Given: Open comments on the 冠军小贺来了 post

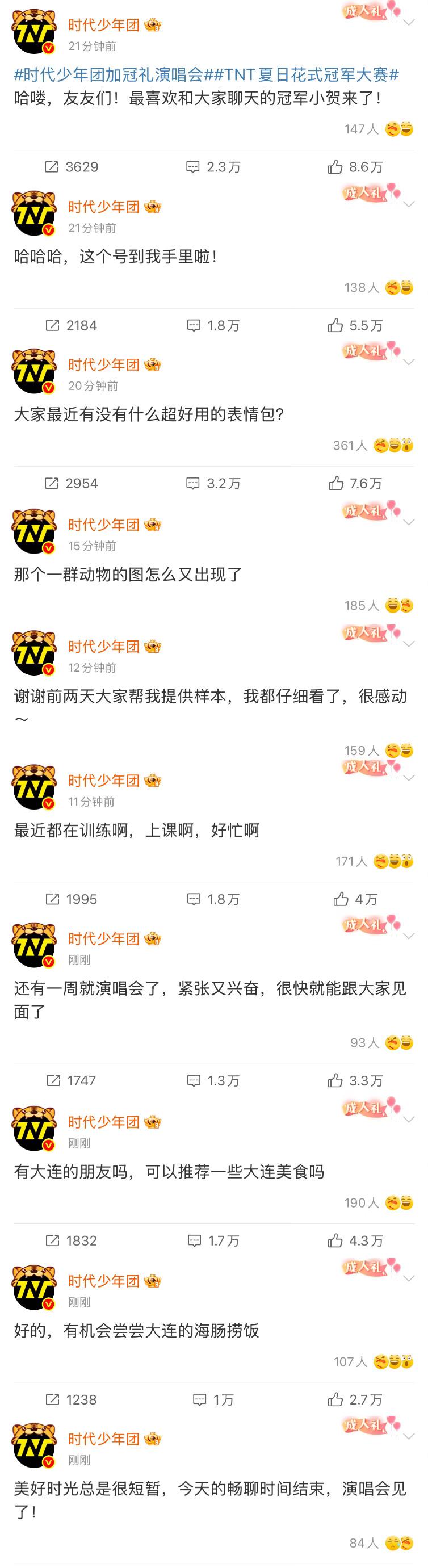Looking at the screenshot, I should tap(213, 167).
